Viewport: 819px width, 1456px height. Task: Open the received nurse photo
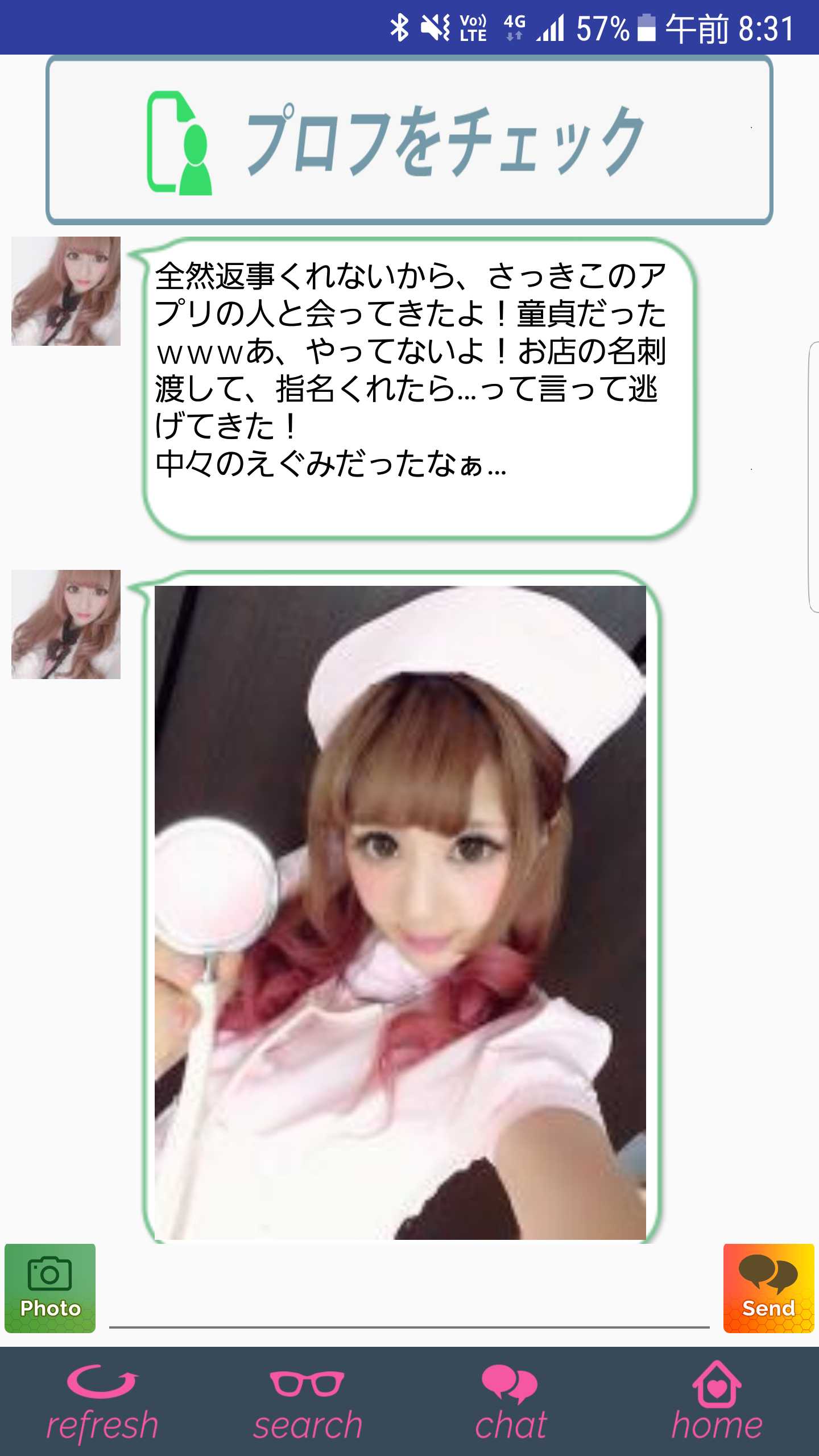[400, 912]
